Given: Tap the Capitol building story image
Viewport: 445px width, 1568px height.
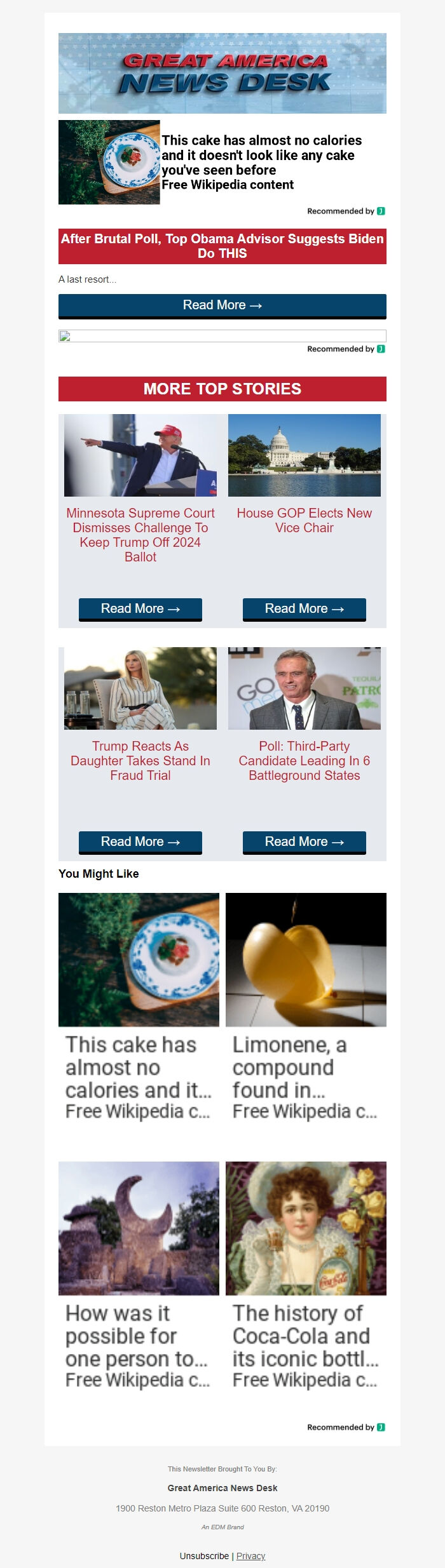Looking at the screenshot, I should (304, 455).
